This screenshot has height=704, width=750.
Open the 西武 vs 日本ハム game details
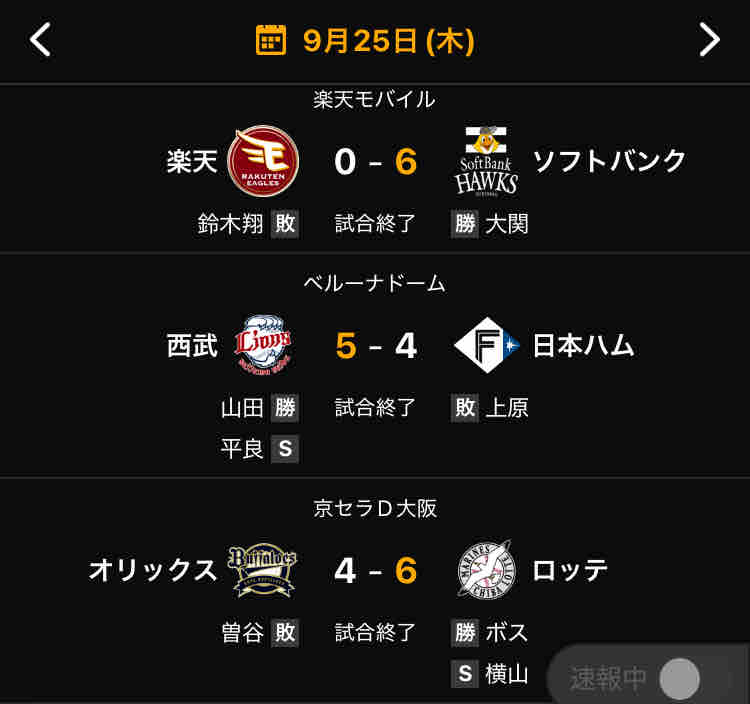[x=375, y=365]
